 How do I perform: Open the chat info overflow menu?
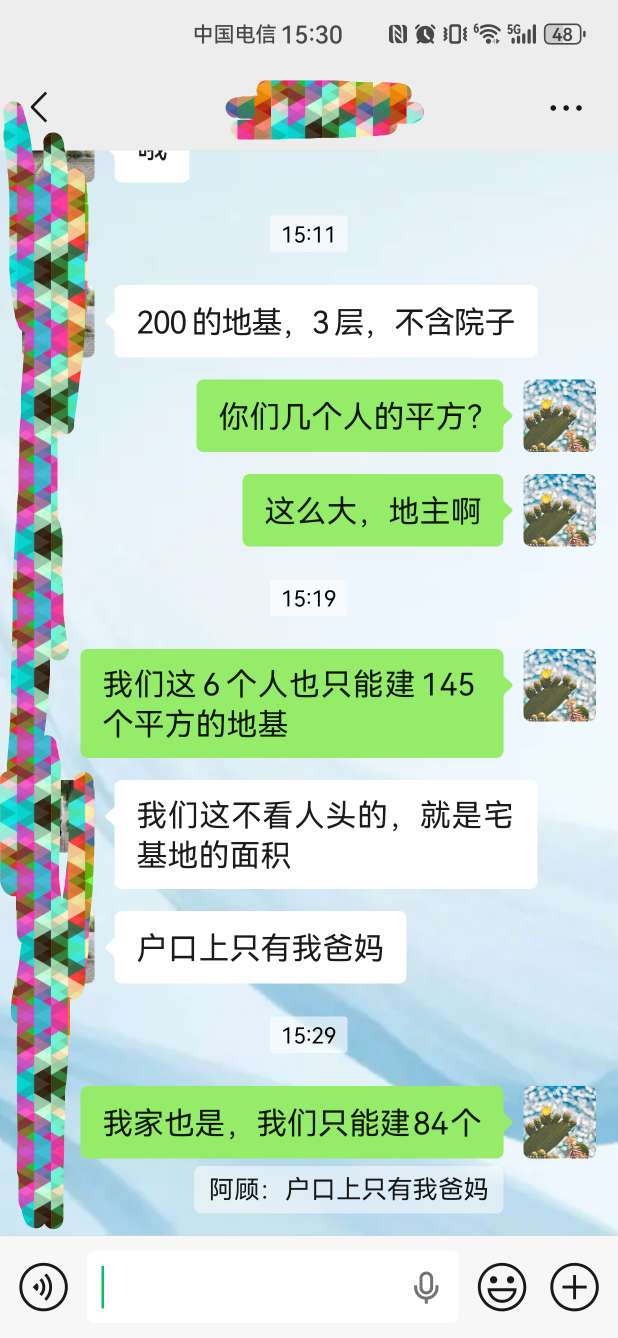[565, 108]
